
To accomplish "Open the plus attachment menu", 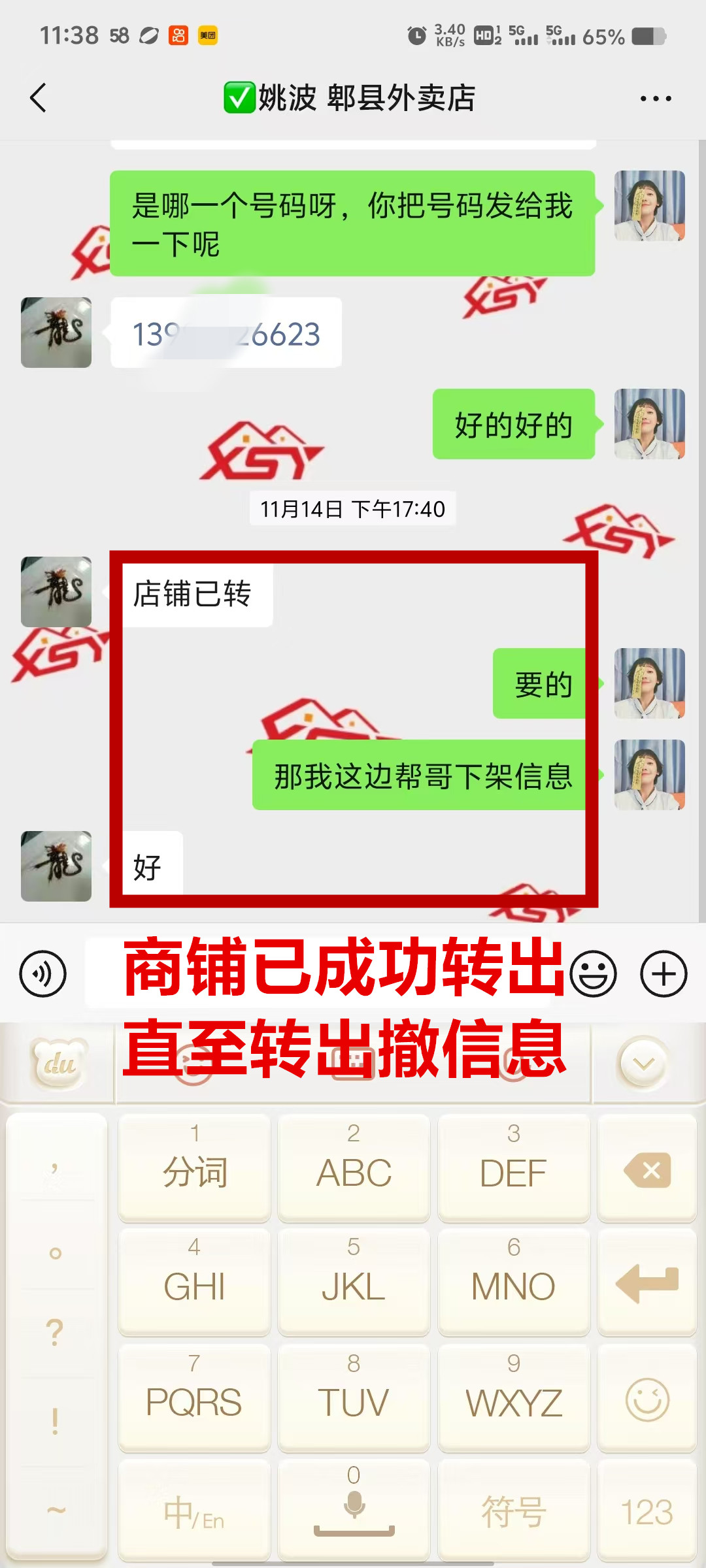I will click(664, 973).
